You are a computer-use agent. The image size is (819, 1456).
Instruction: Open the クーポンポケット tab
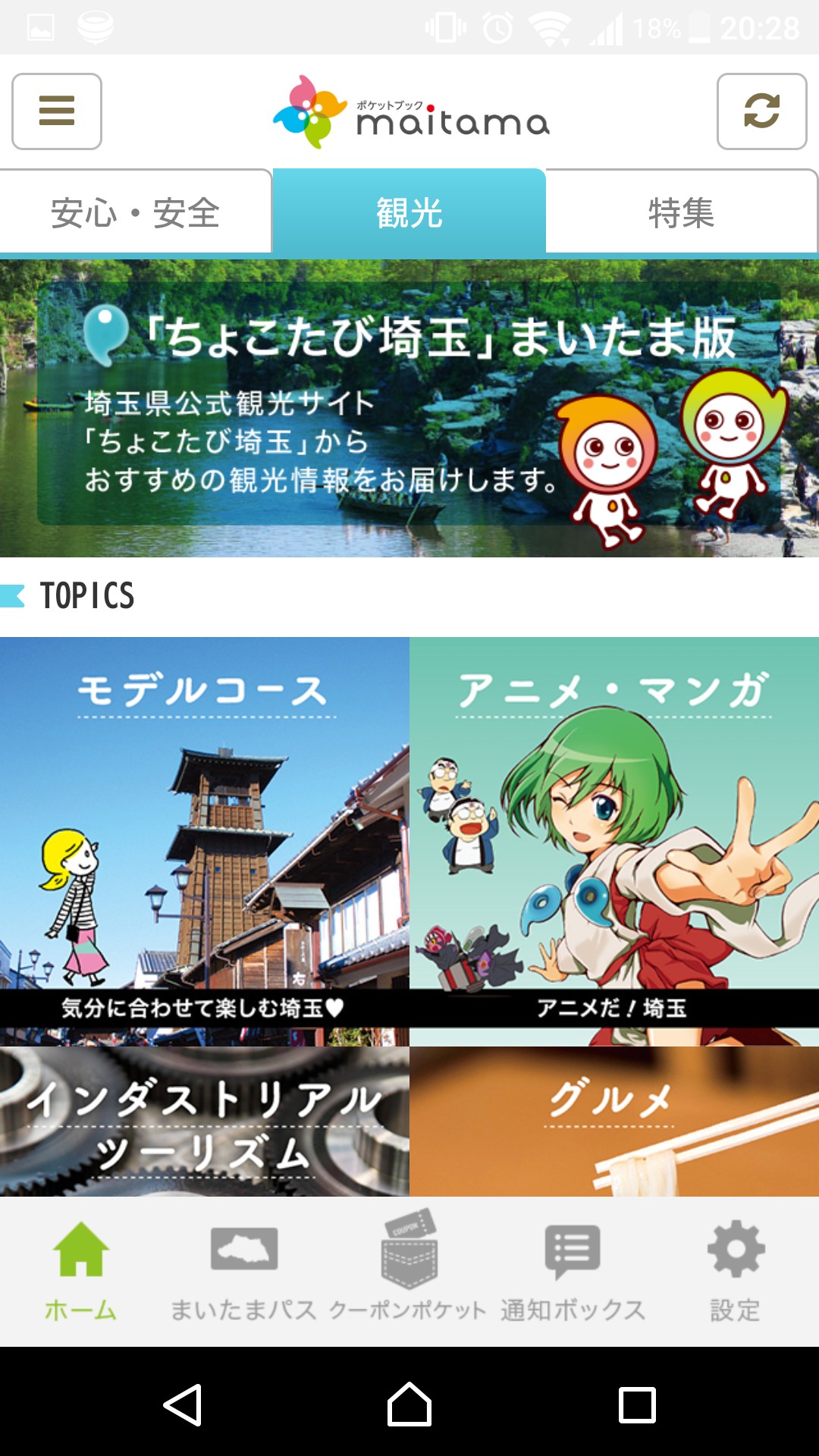(408, 1272)
